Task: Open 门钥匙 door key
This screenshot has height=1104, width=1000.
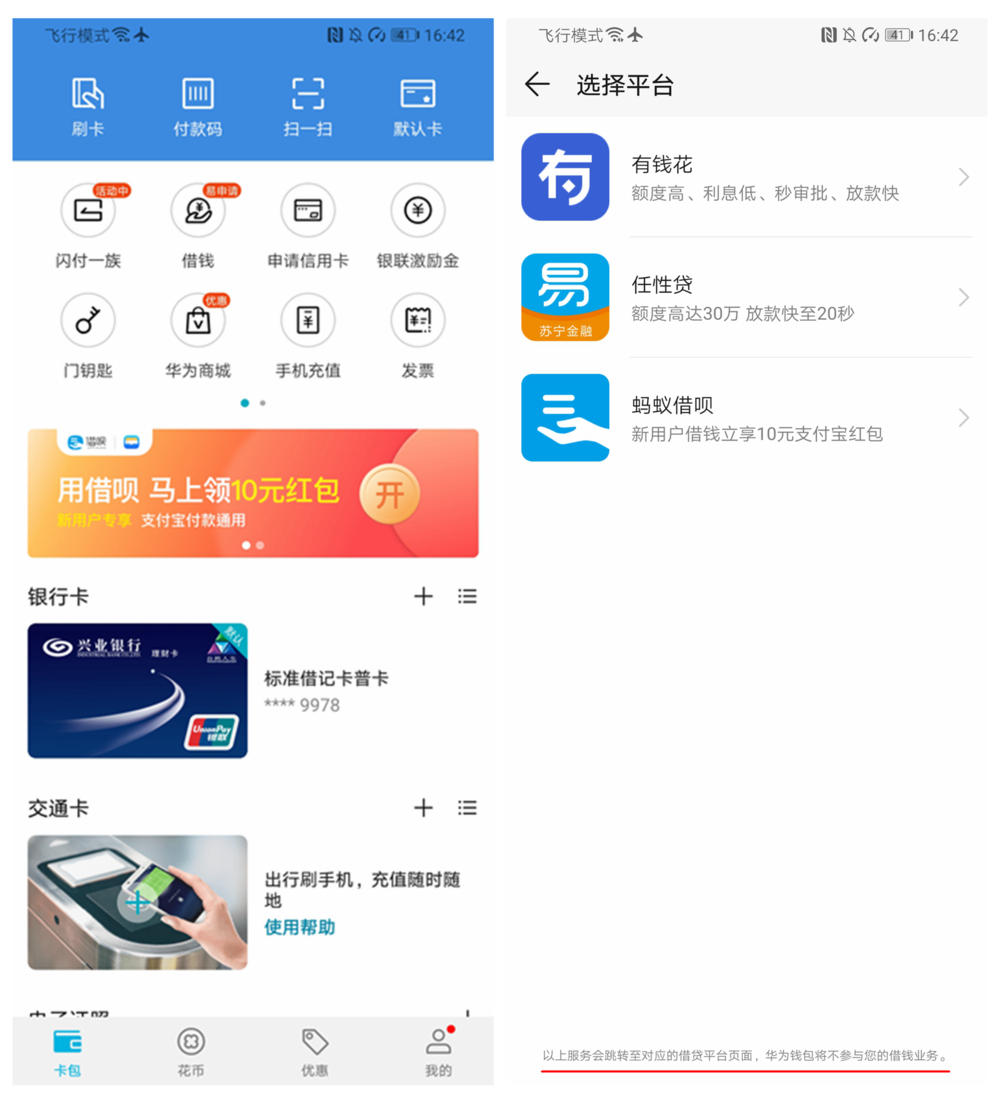Action: (x=88, y=334)
